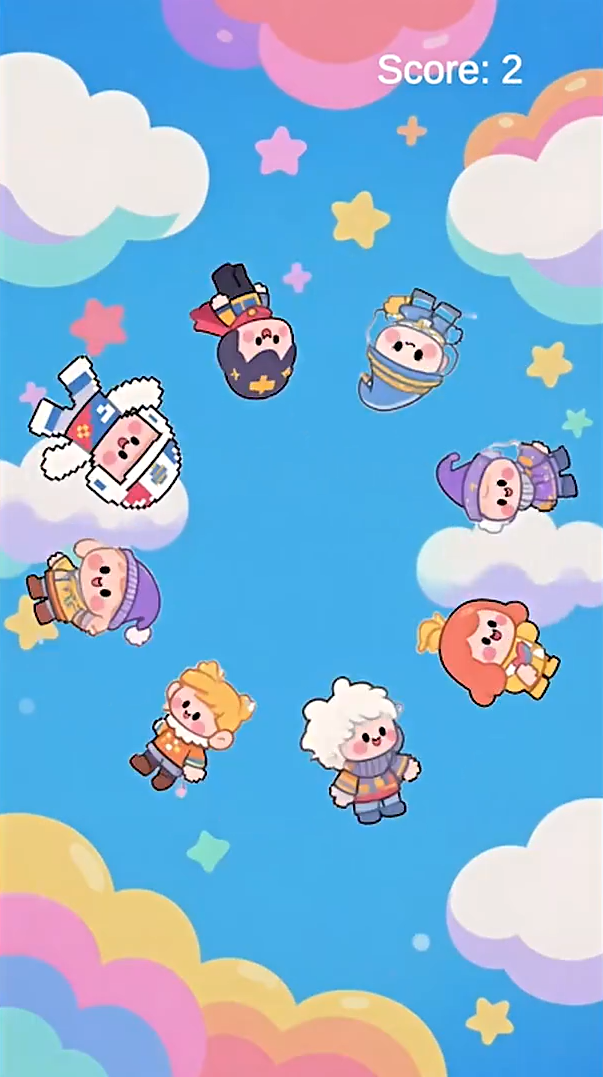
Task: Tap the orange-haired girl character
Action: point(490,649)
